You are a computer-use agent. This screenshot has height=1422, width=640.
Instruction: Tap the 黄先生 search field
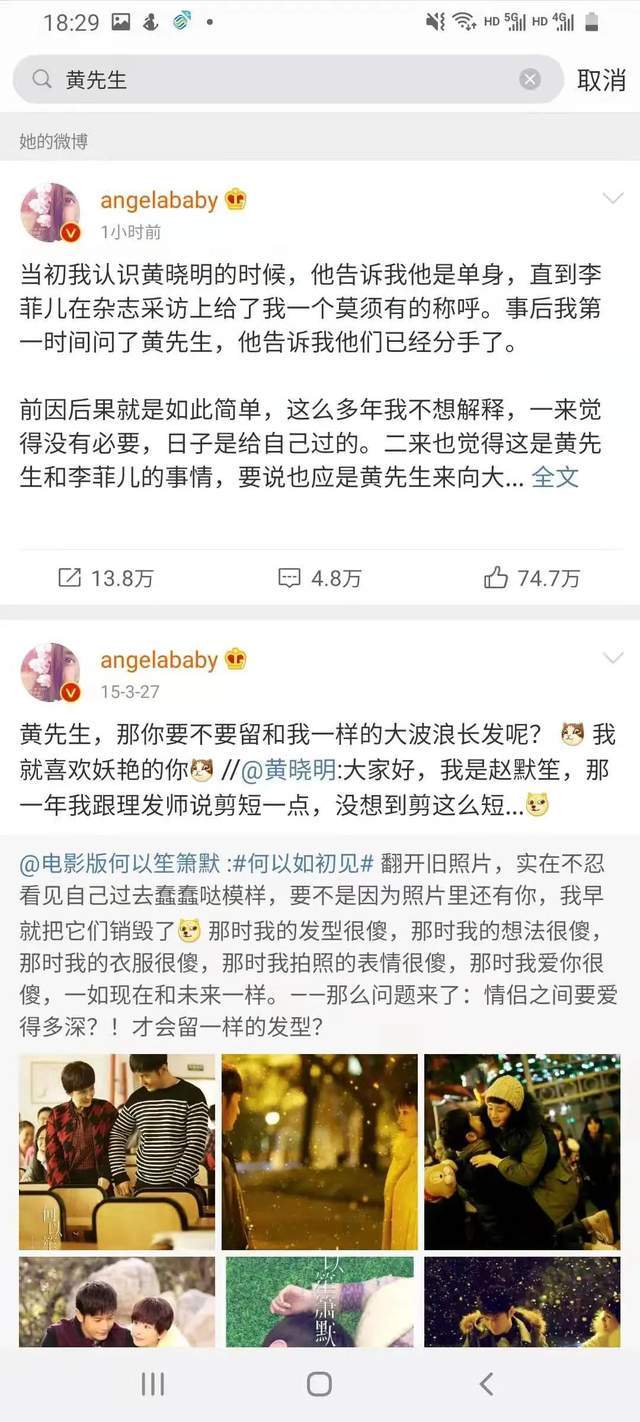point(280,80)
